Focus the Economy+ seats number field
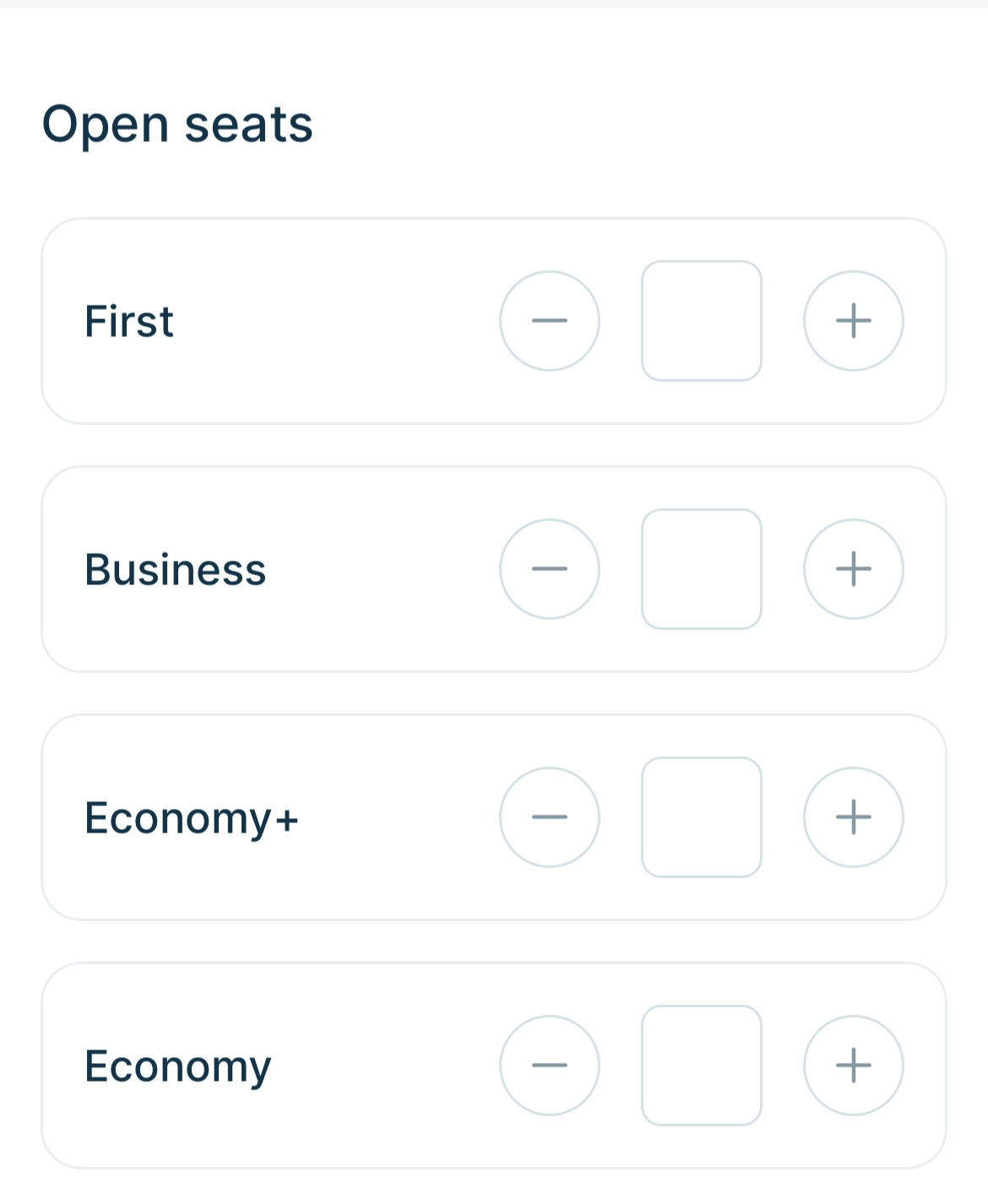Image resolution: width=988 pixels, height=1204 pixels. pos(701,817)
